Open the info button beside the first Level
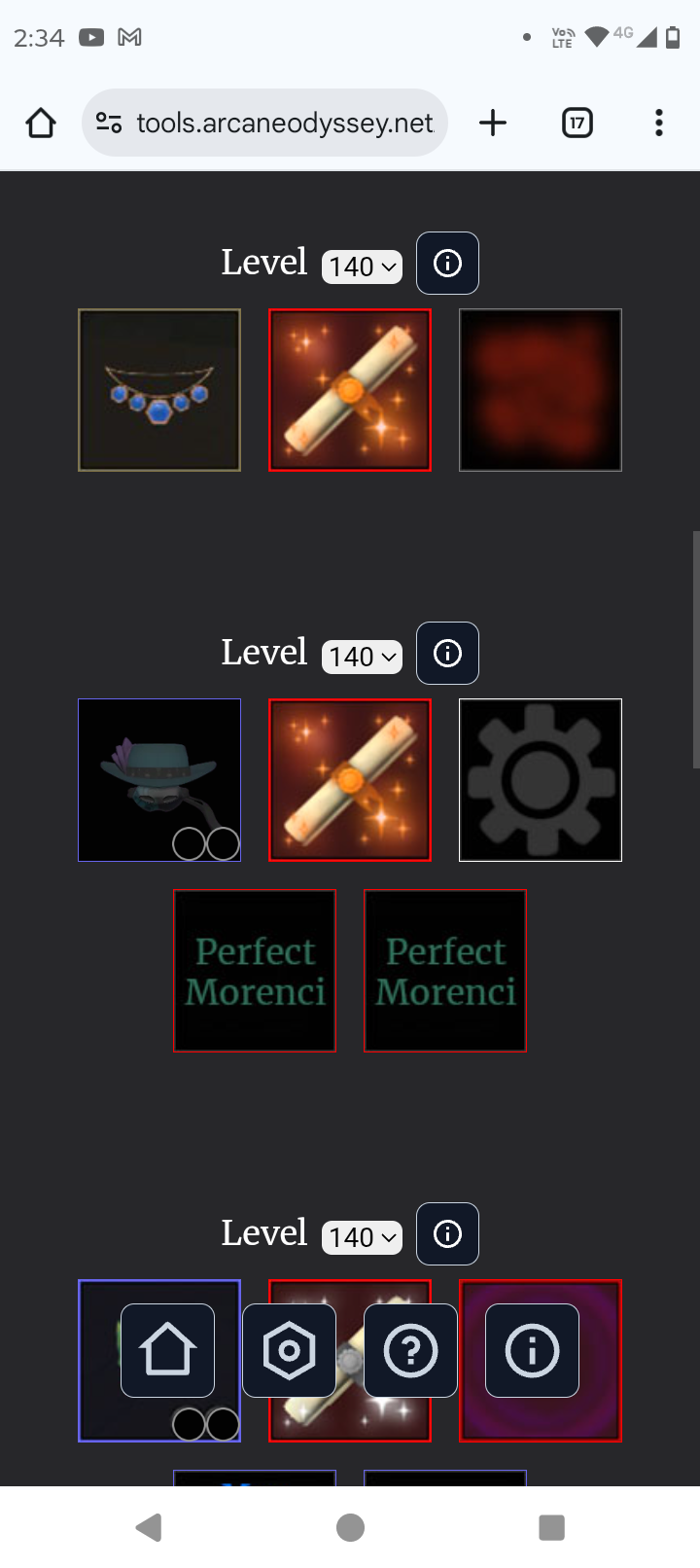Screen dimensions: 700x1568 click(x=447, y=263)
